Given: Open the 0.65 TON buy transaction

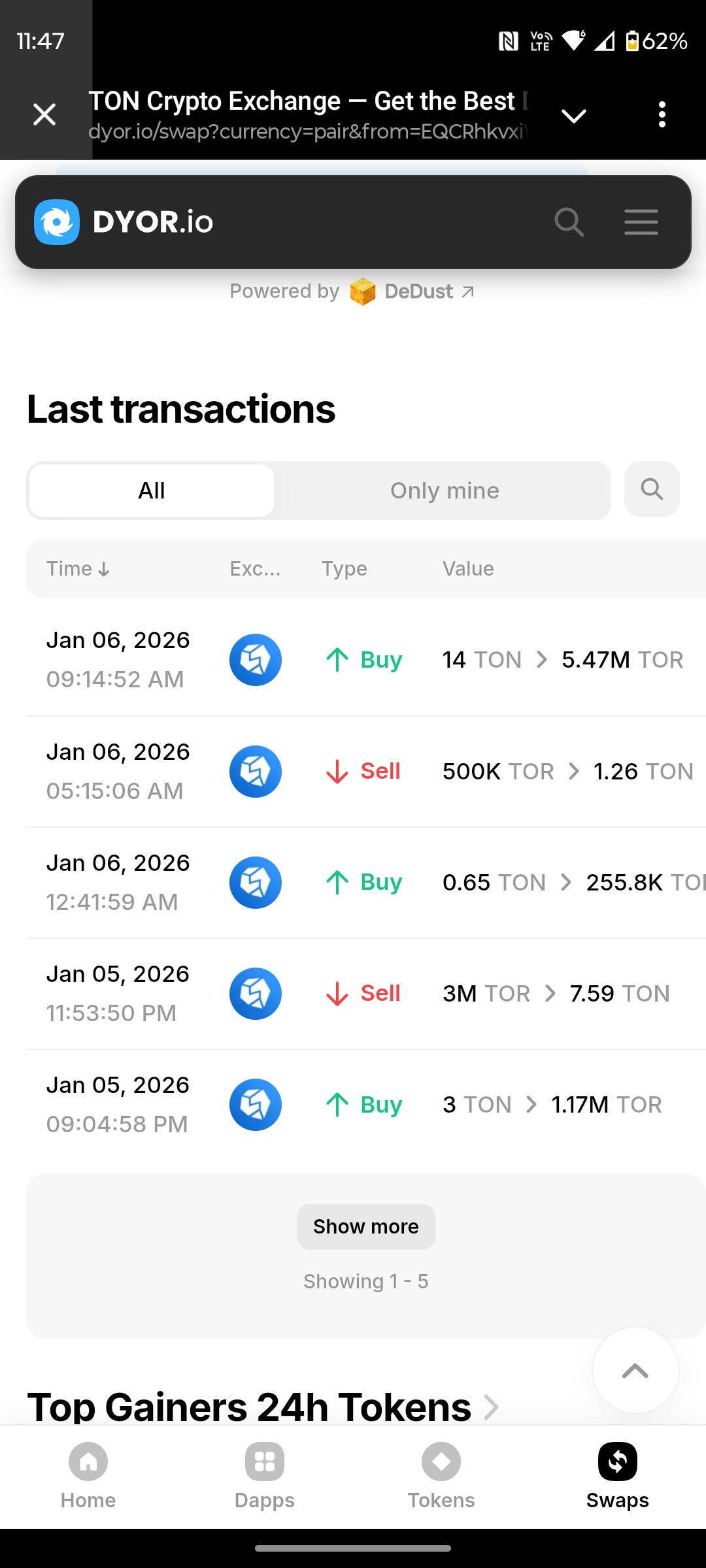Looking at the screenshot, I should click(366, 883).
